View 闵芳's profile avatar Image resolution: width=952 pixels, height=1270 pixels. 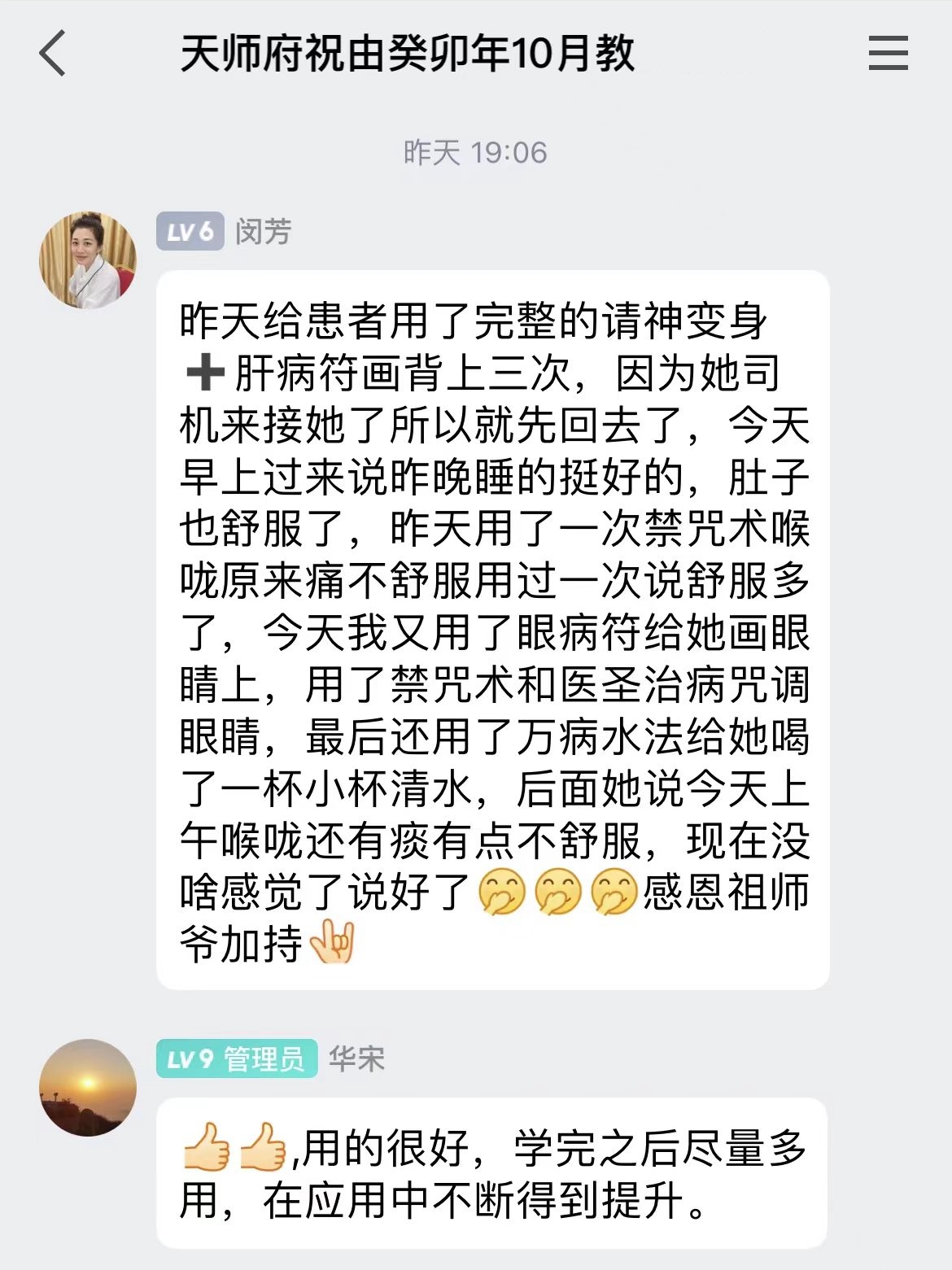tap(88, 260)
